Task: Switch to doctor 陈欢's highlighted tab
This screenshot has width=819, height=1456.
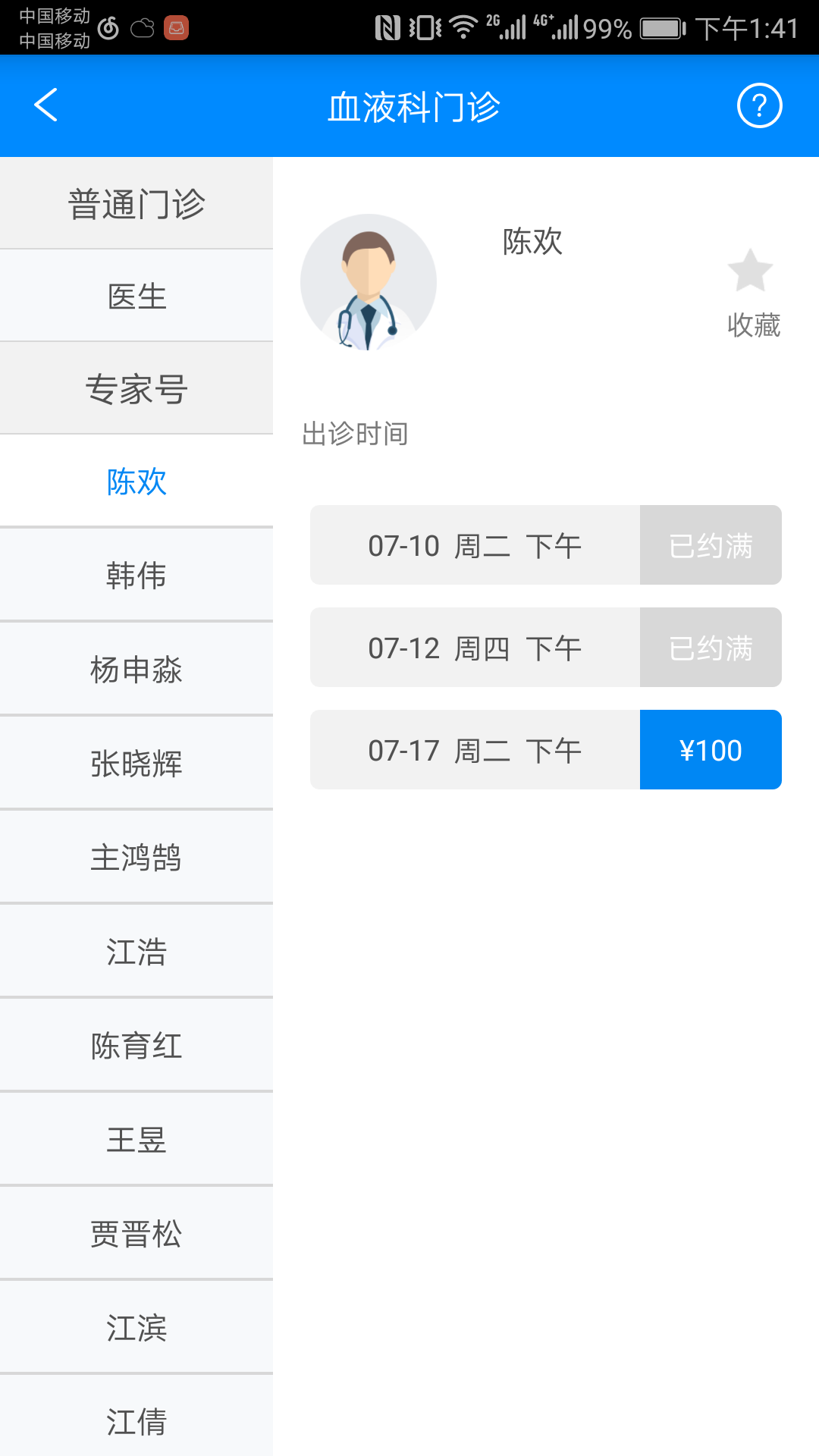Action: [136, 481]
